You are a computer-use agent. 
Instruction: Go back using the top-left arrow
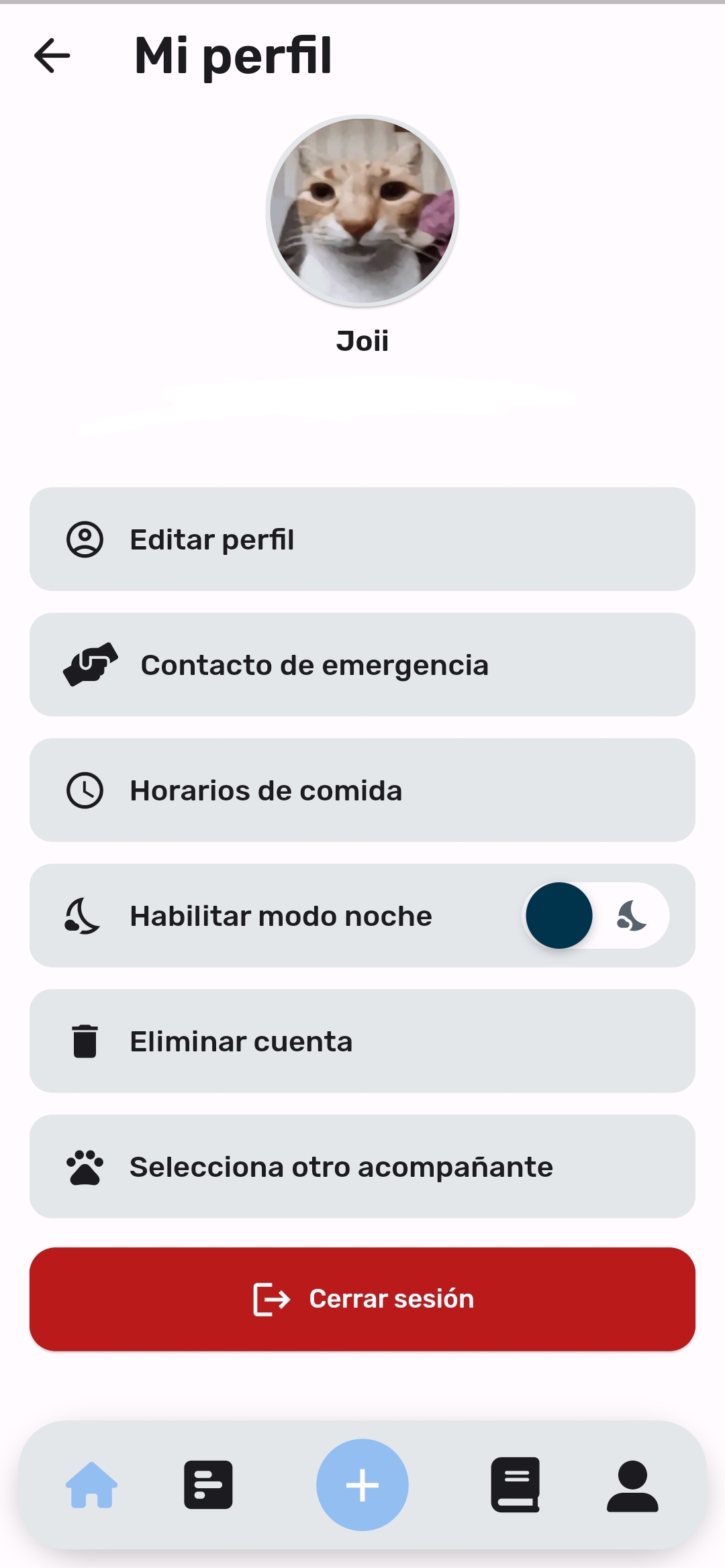point(52,55)
